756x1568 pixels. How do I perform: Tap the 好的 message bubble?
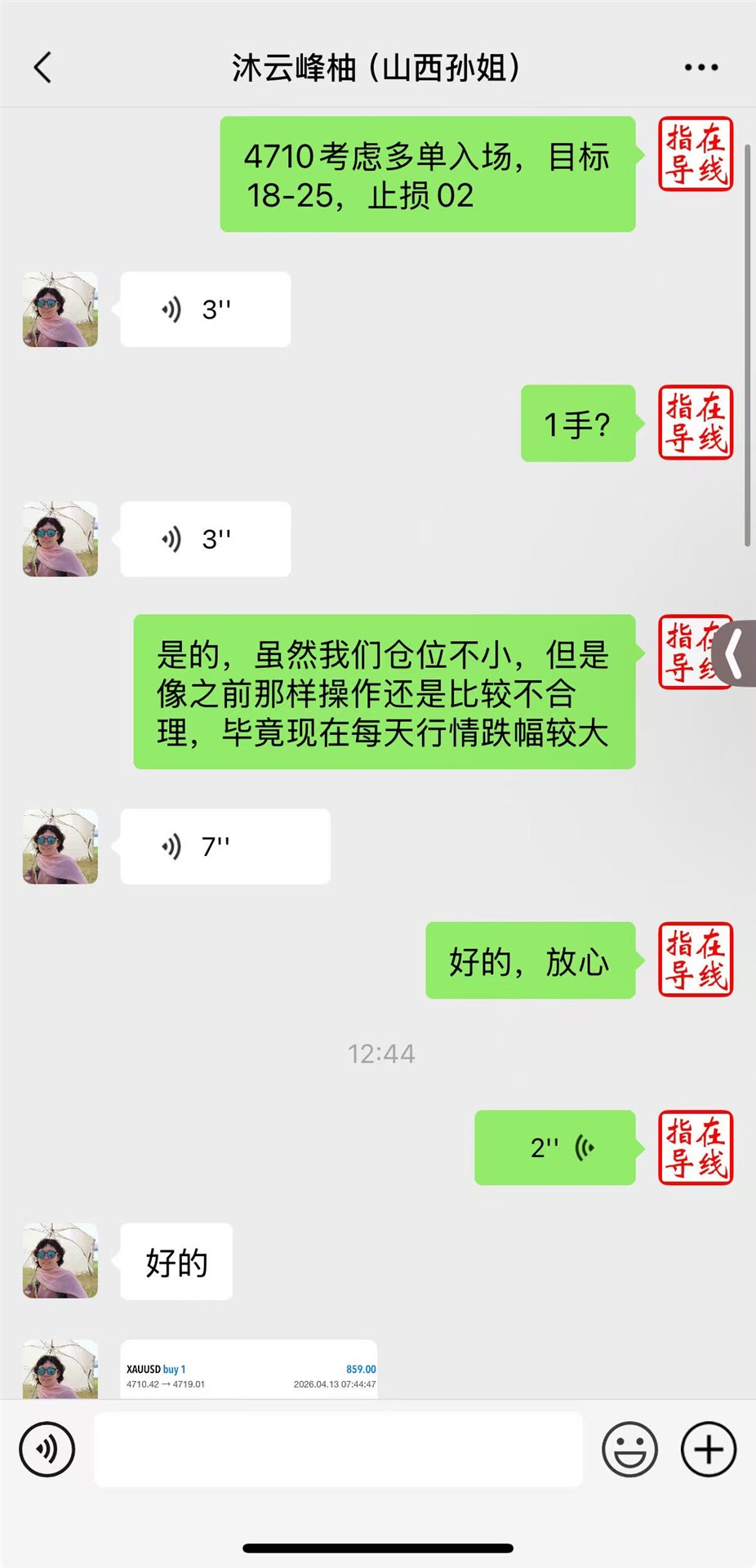point(176,1262)
